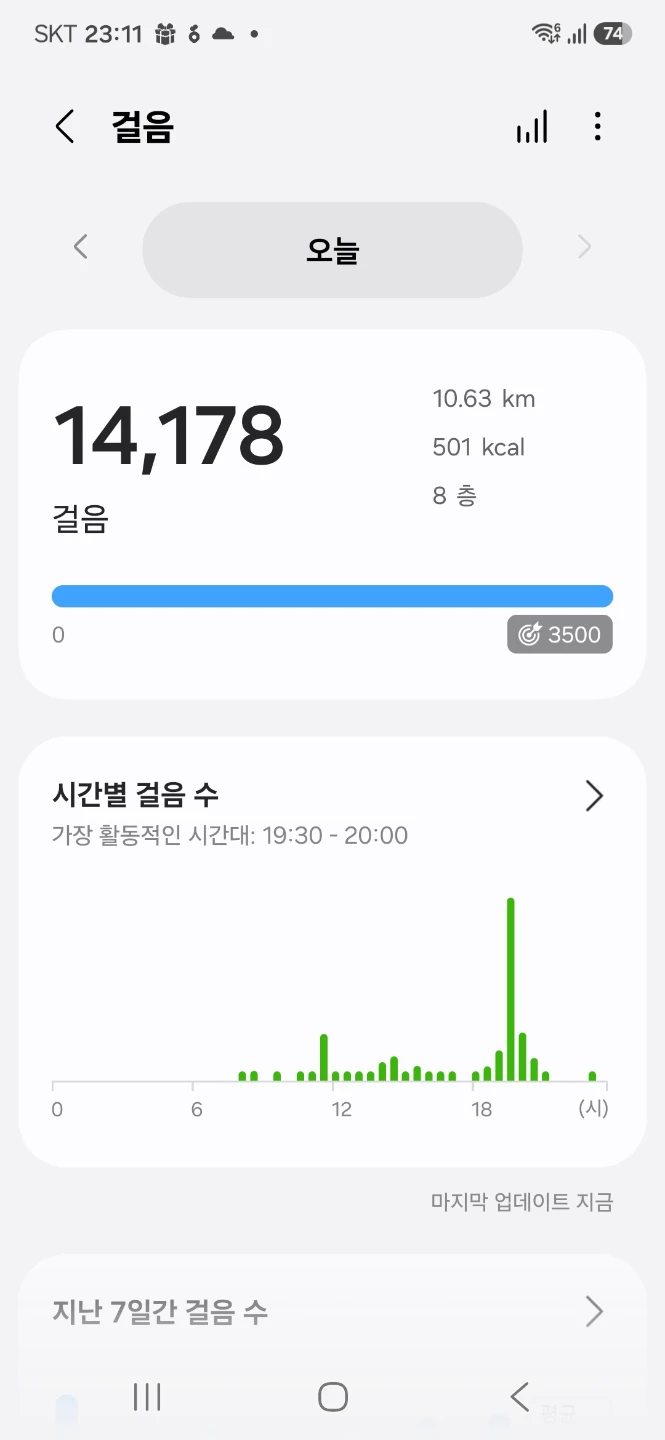Go to the previous day

pyautogui.click(x=81, y=247)
